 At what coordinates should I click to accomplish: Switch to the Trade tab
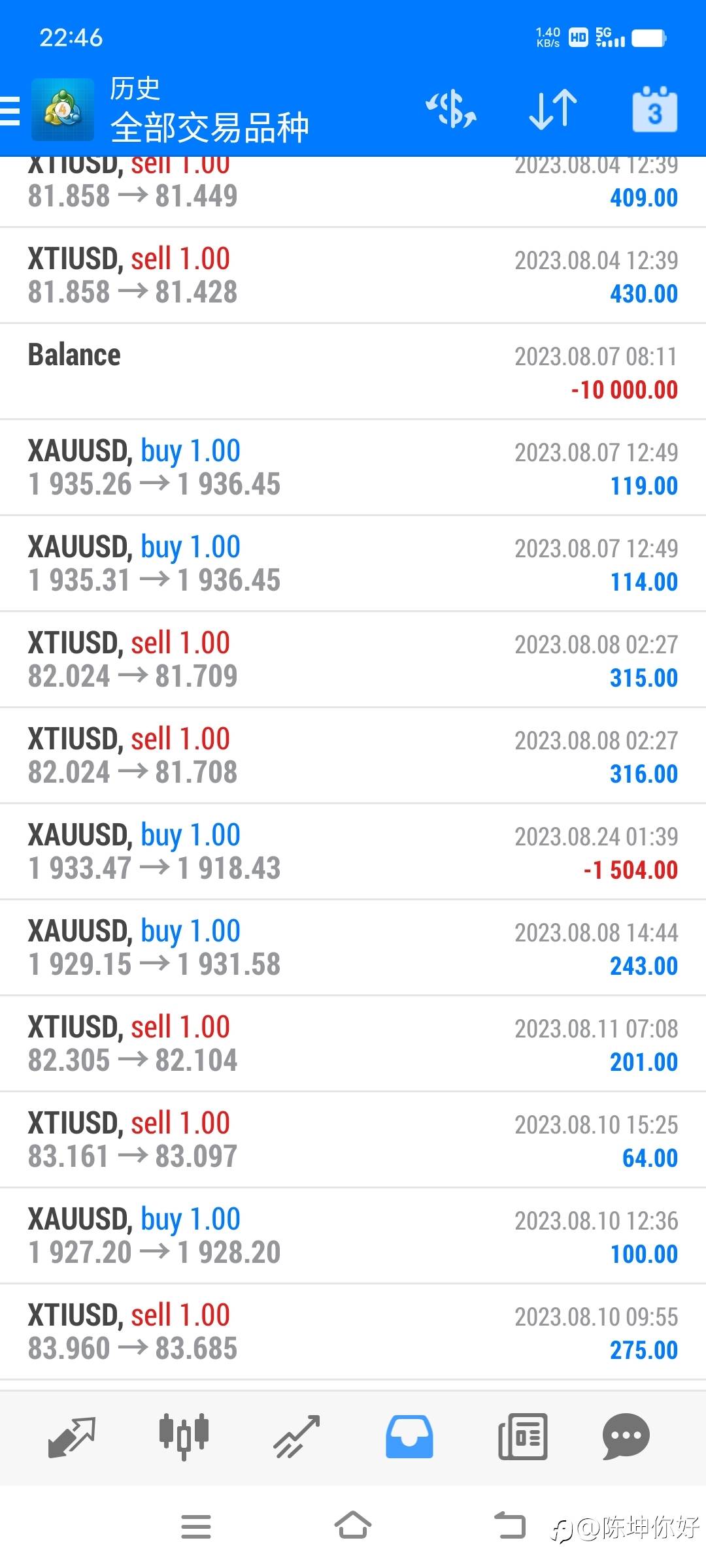[297, 1437]
